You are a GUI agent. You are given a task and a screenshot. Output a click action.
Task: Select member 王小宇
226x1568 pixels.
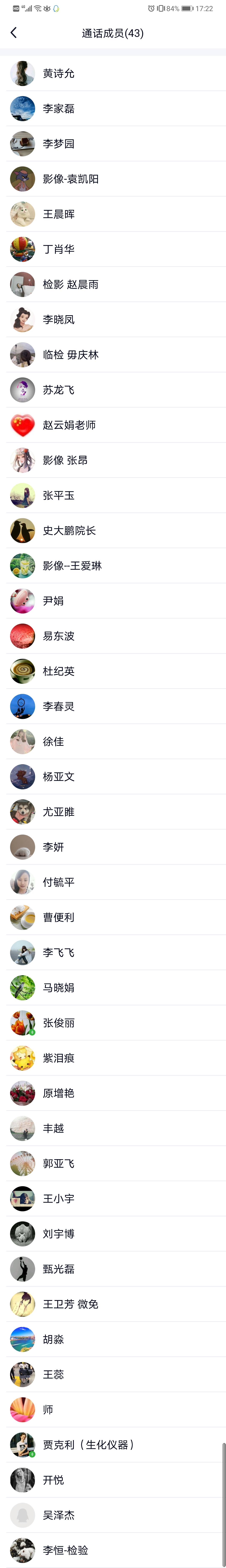(x=58, y=1199)
